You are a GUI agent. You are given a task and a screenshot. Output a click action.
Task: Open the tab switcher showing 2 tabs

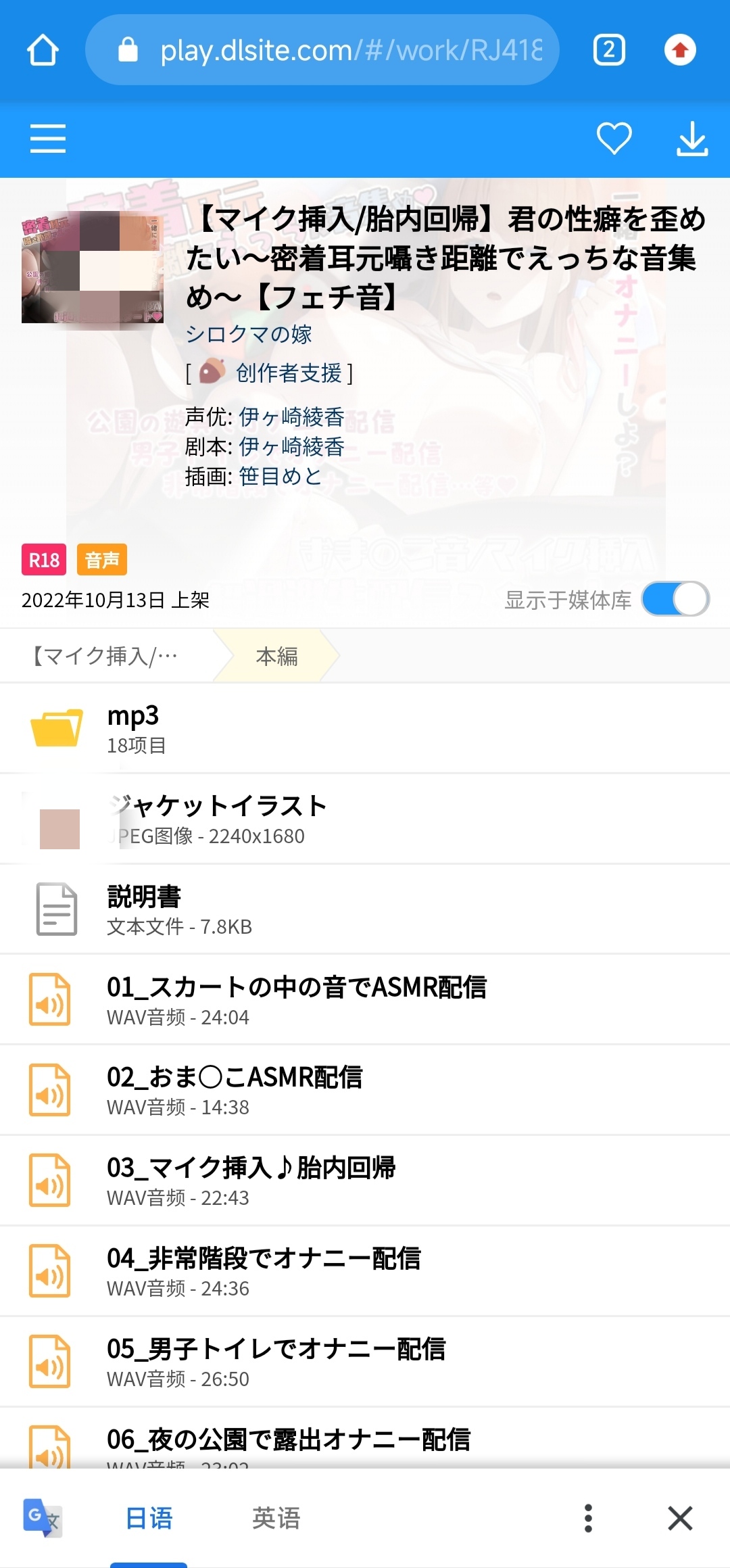tap(609, 50)
